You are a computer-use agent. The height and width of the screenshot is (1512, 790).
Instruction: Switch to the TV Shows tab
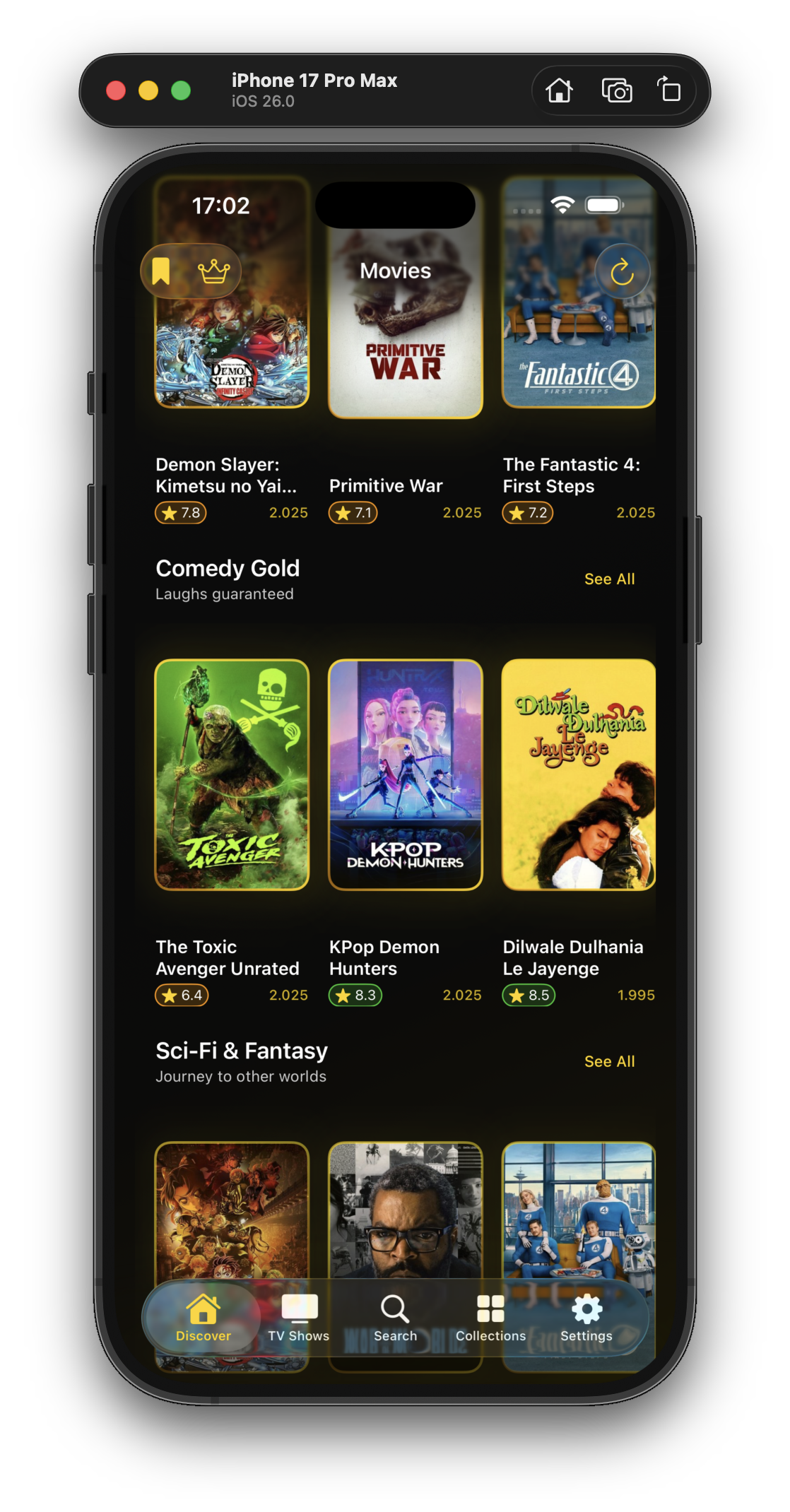(x=299, y=1318)
